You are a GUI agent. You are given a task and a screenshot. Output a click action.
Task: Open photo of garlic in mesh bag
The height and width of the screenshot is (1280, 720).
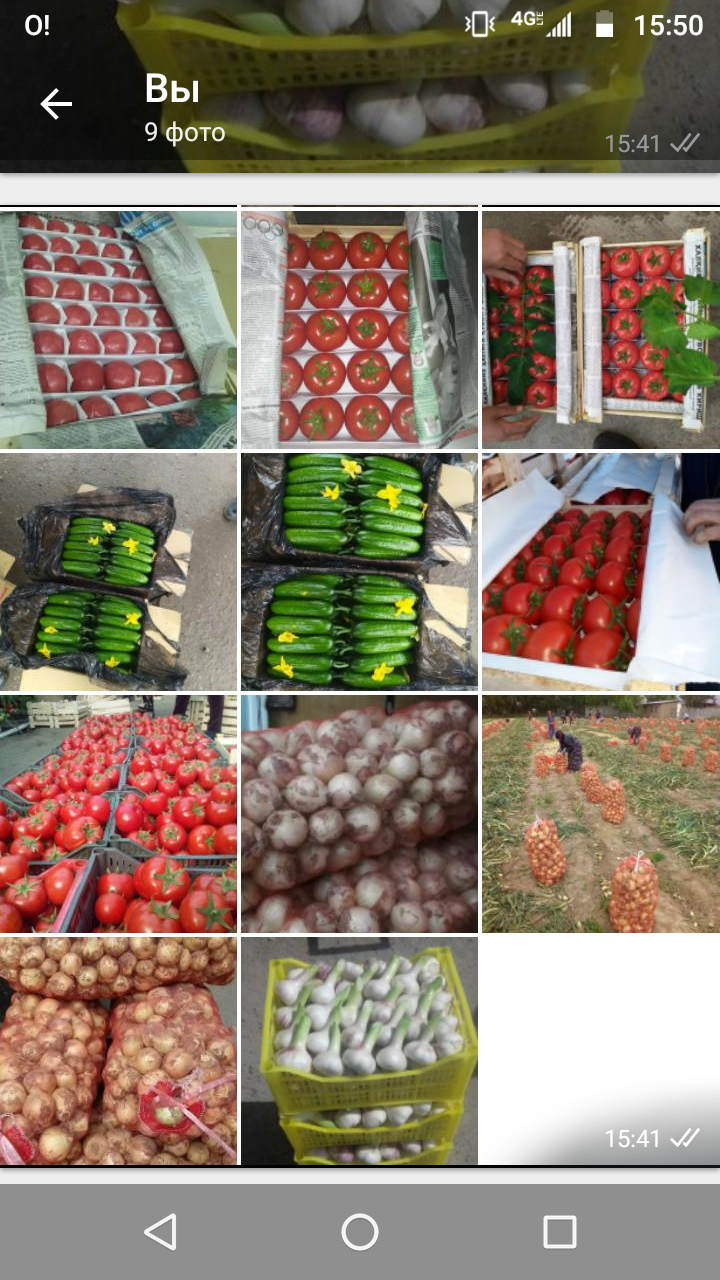359,814
